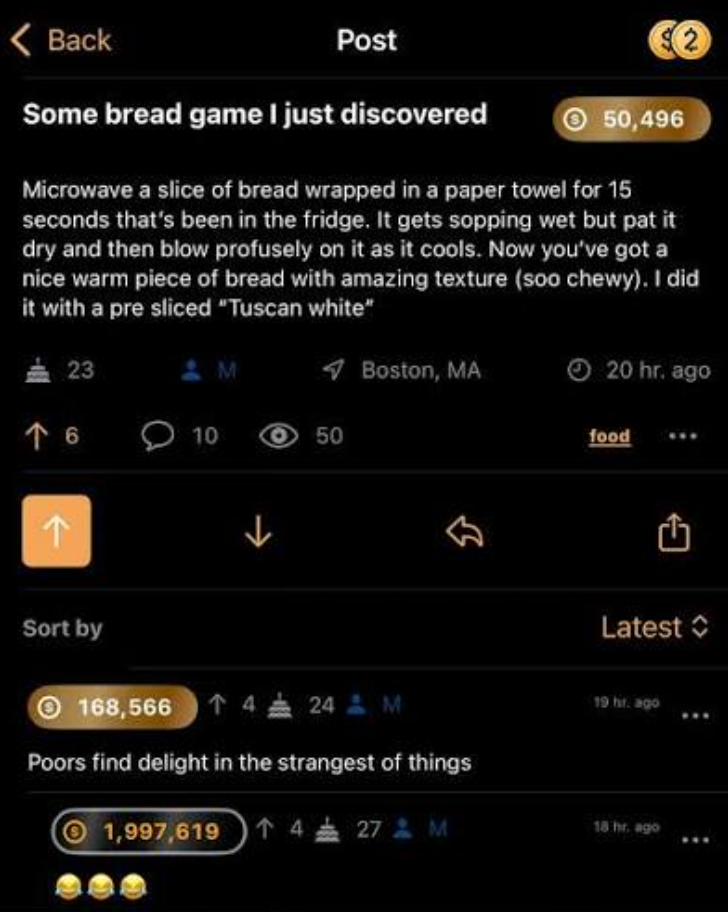Viewport: 728px width, 912px height.
Task: Open the food tag link
Action: (x=609, y=436)
